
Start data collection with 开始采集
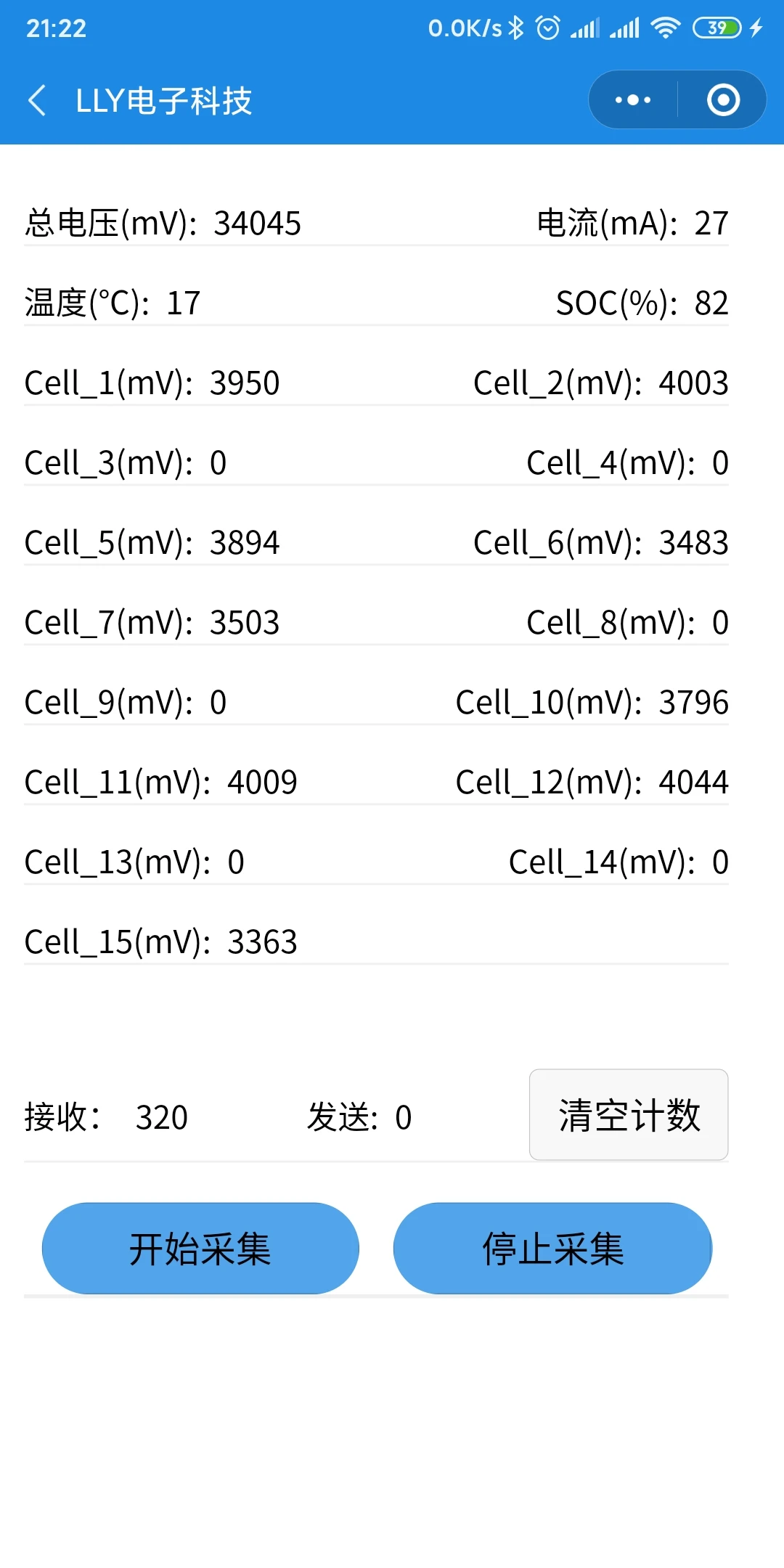[200, 1249]
